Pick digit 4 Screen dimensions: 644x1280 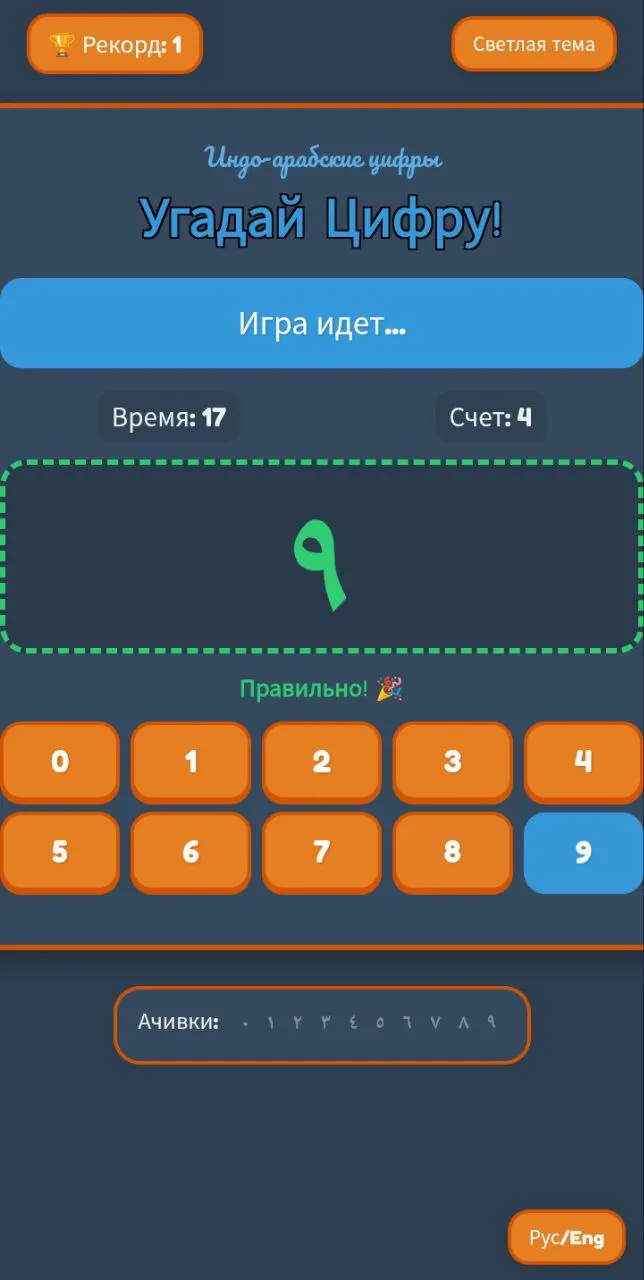(584, 762)
